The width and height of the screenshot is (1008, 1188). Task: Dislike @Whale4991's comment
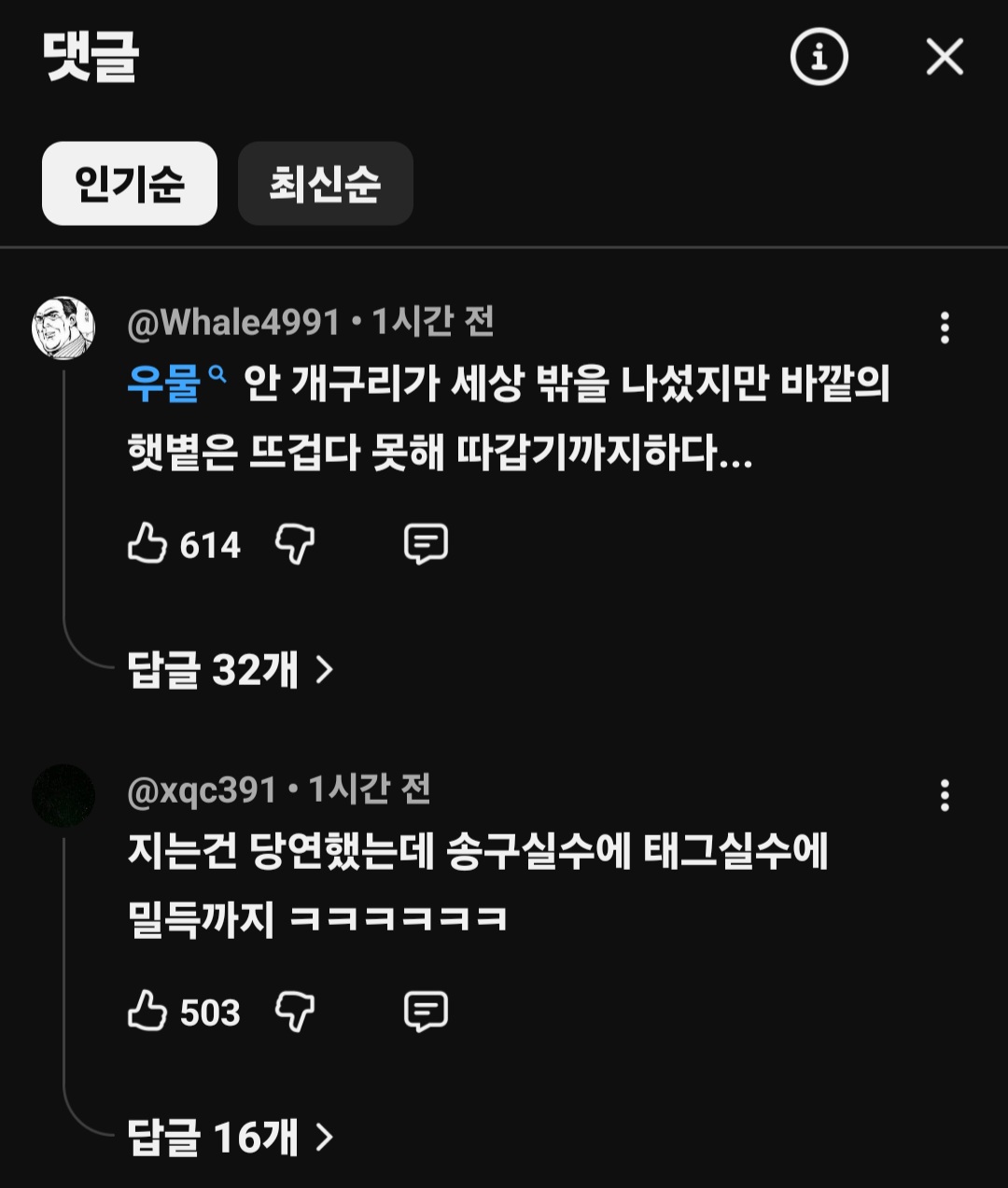click(295, 543)
